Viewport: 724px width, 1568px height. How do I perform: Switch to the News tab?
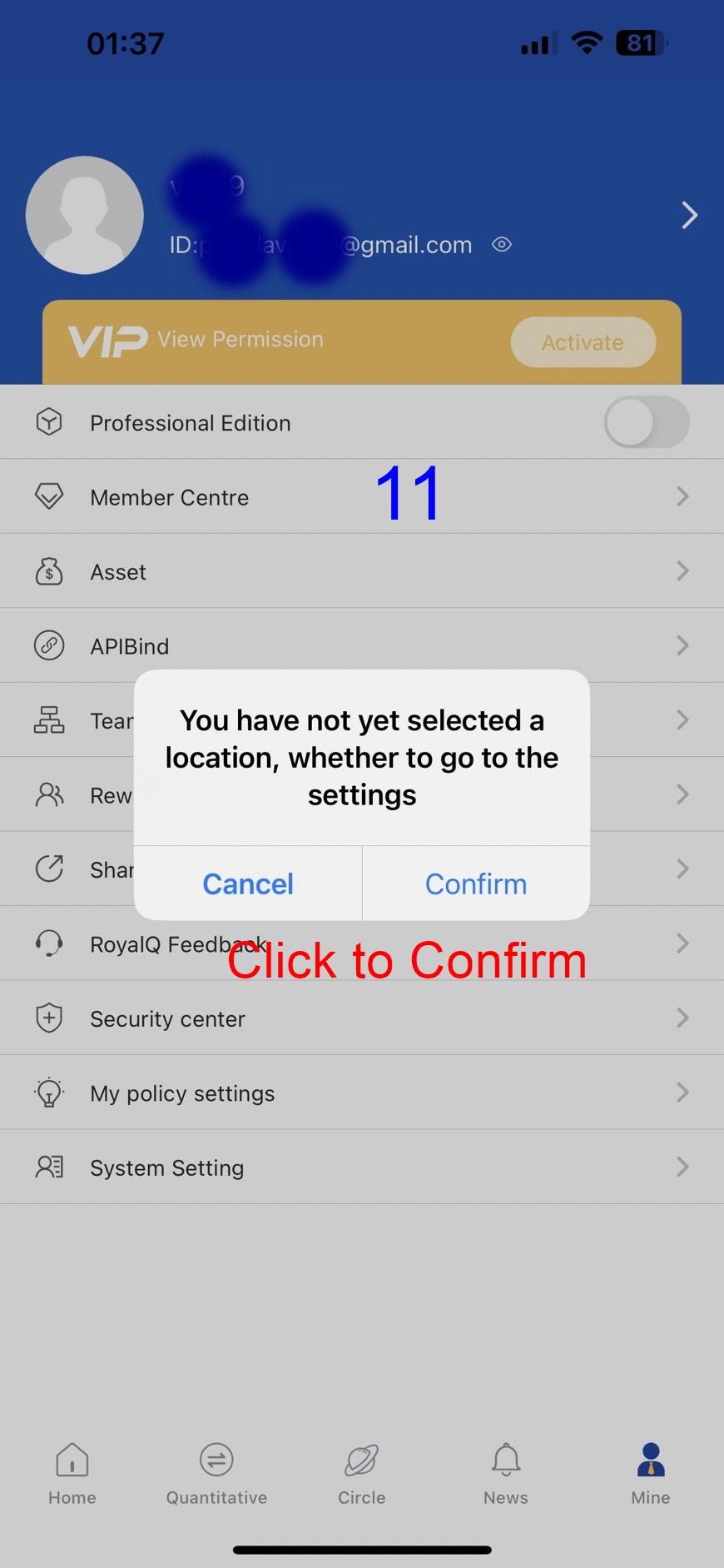pos(506,1474)
